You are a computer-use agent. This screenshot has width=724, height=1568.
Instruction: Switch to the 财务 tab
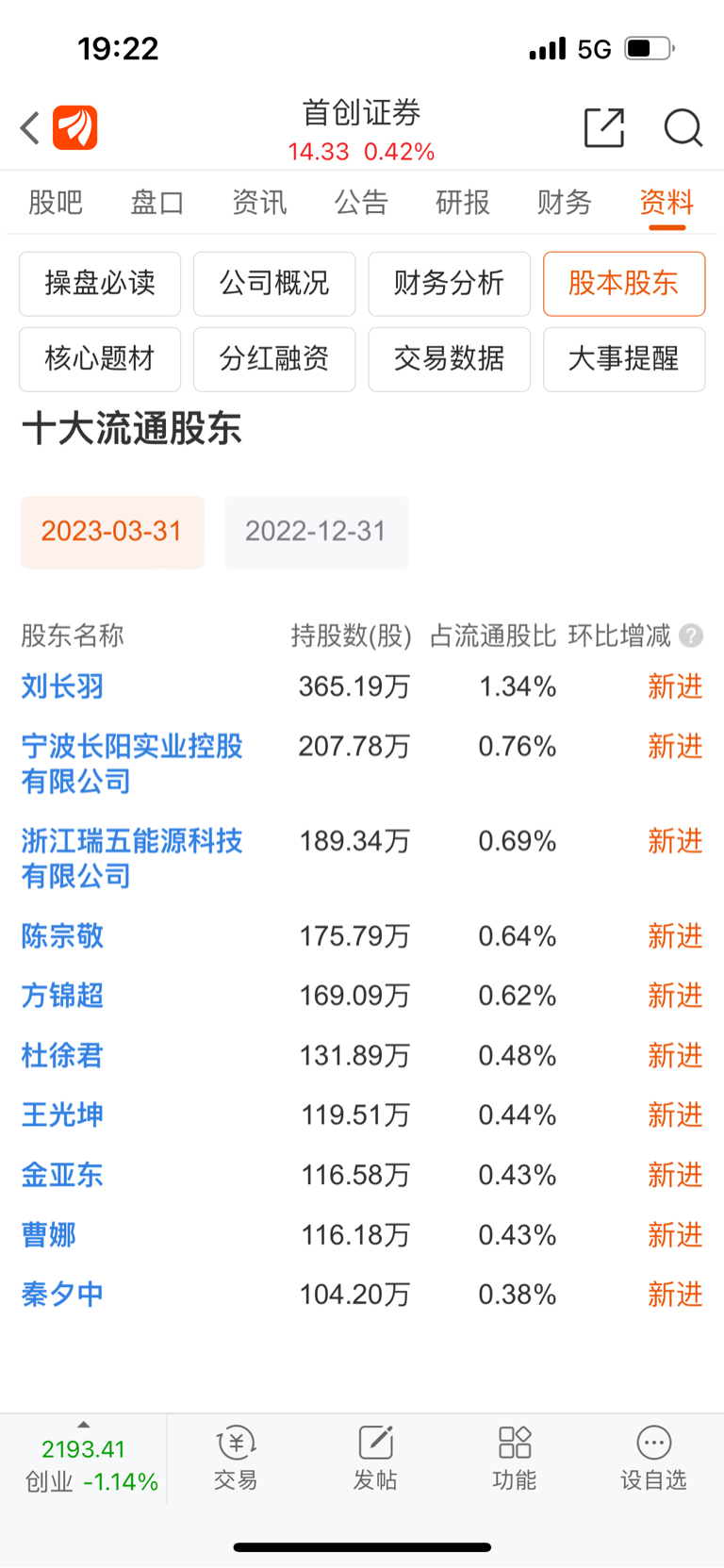pyautogui.click(x=563, y=202)
